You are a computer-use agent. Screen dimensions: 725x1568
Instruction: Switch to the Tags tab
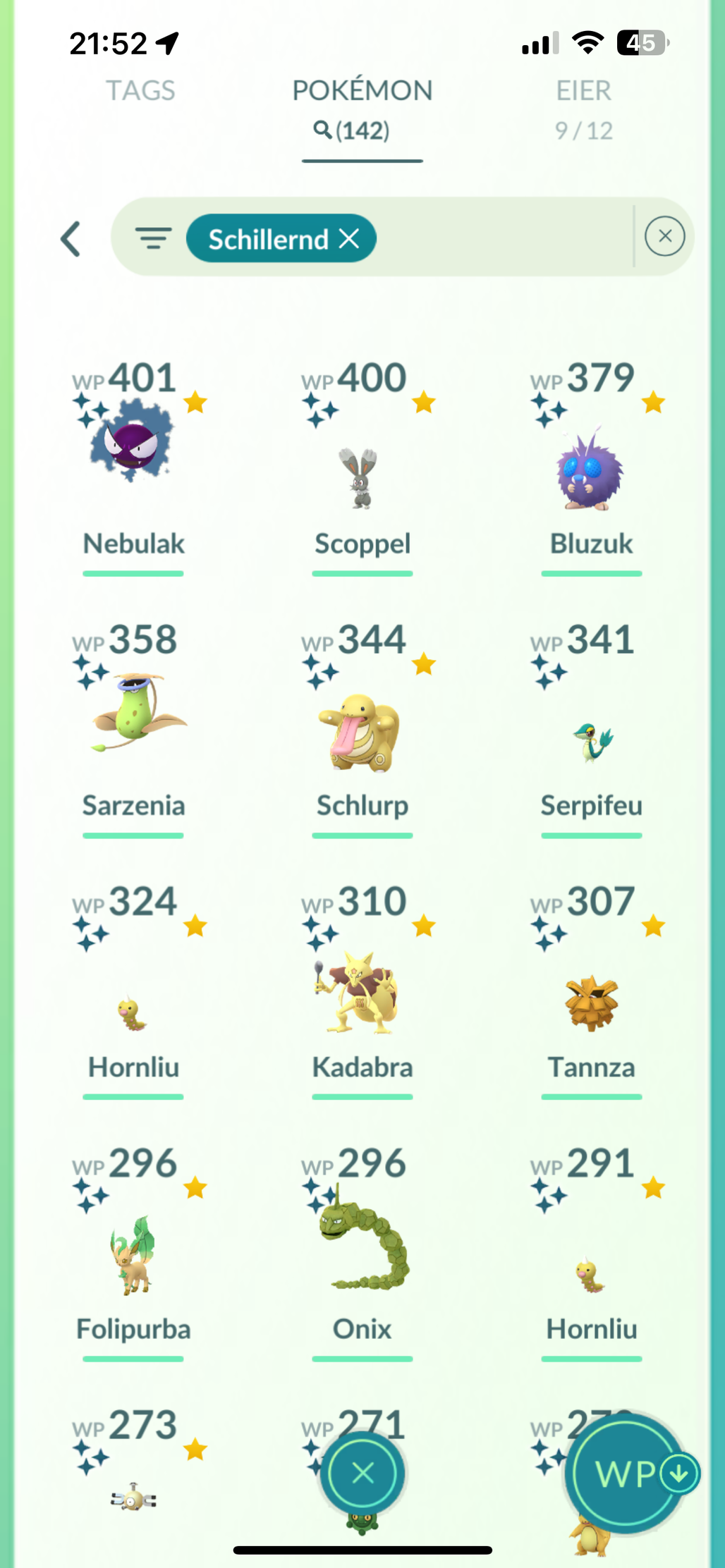140,91
